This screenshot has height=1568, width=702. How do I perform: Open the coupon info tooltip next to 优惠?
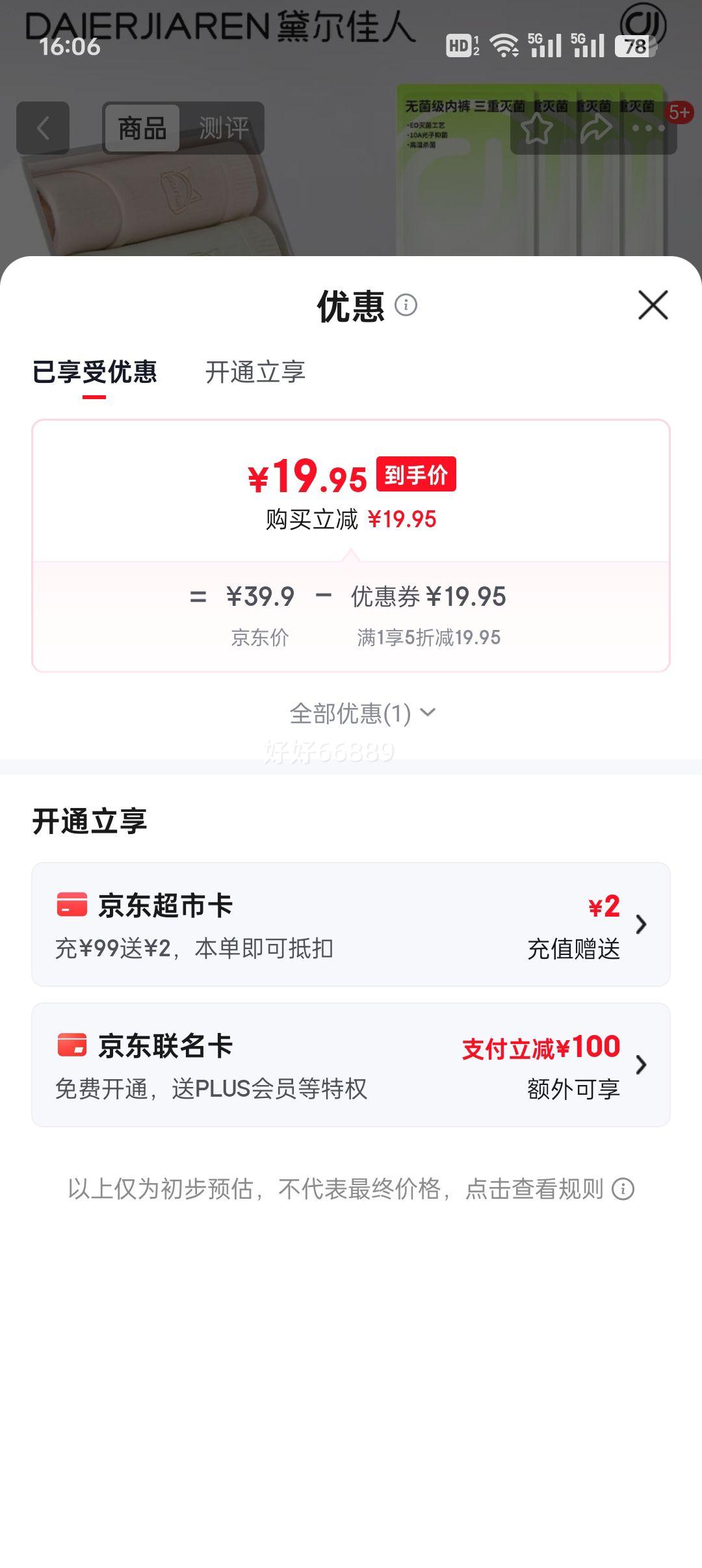coord(406,306)
